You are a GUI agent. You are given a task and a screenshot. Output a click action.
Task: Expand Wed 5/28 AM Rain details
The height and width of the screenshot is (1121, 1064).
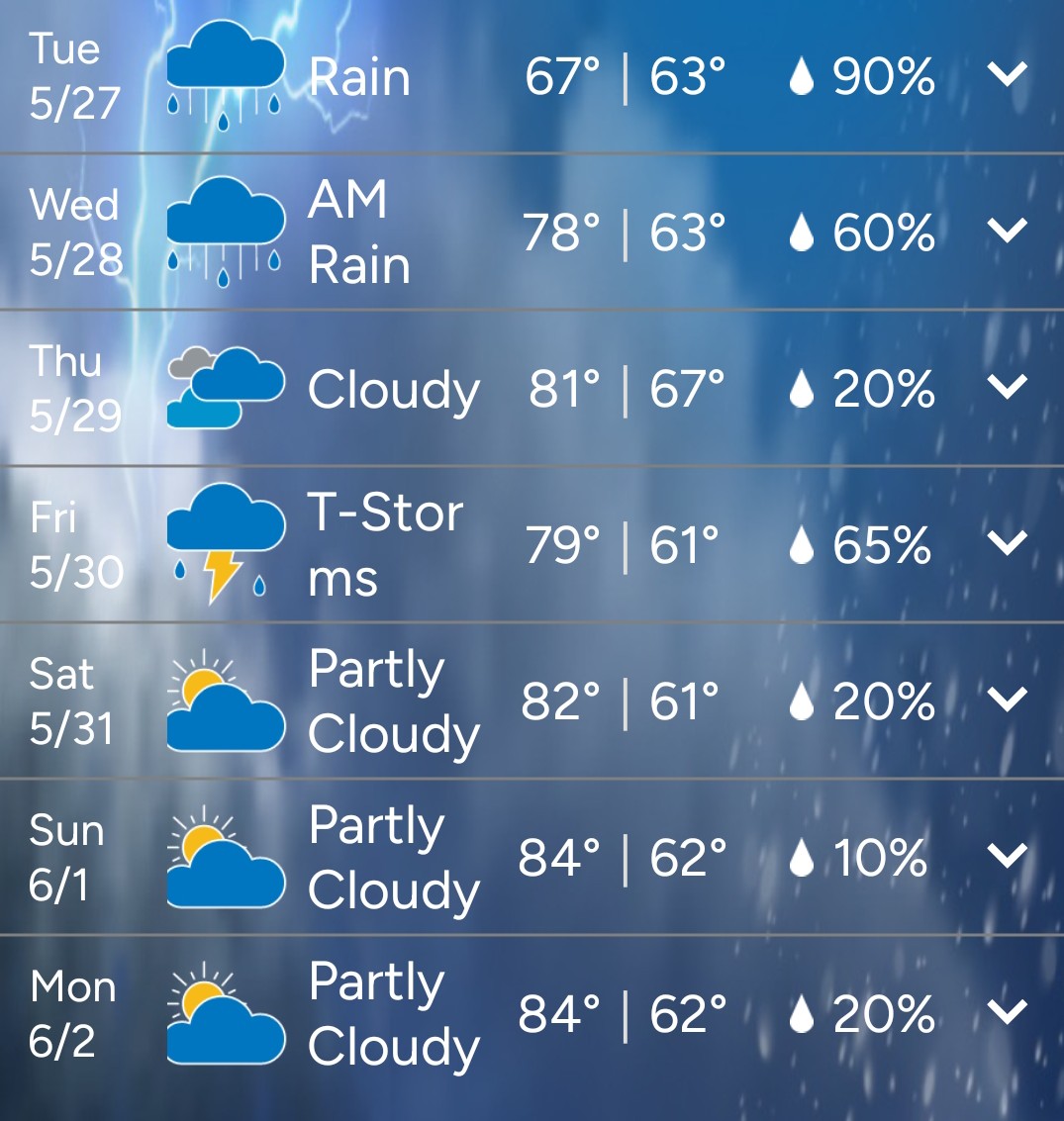click(1008, 232)
